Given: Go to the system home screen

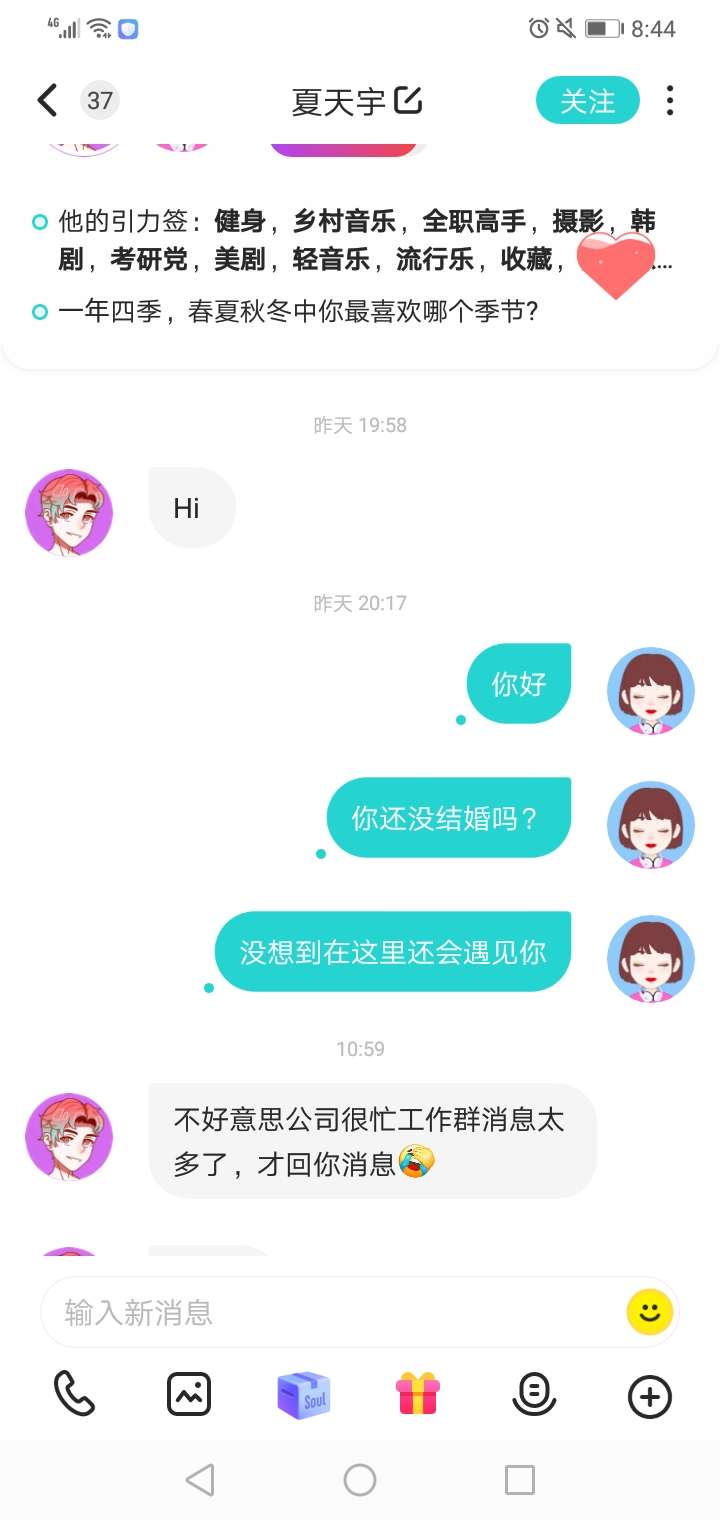Looking at the screenshot, I should [x=360, y=1480].
